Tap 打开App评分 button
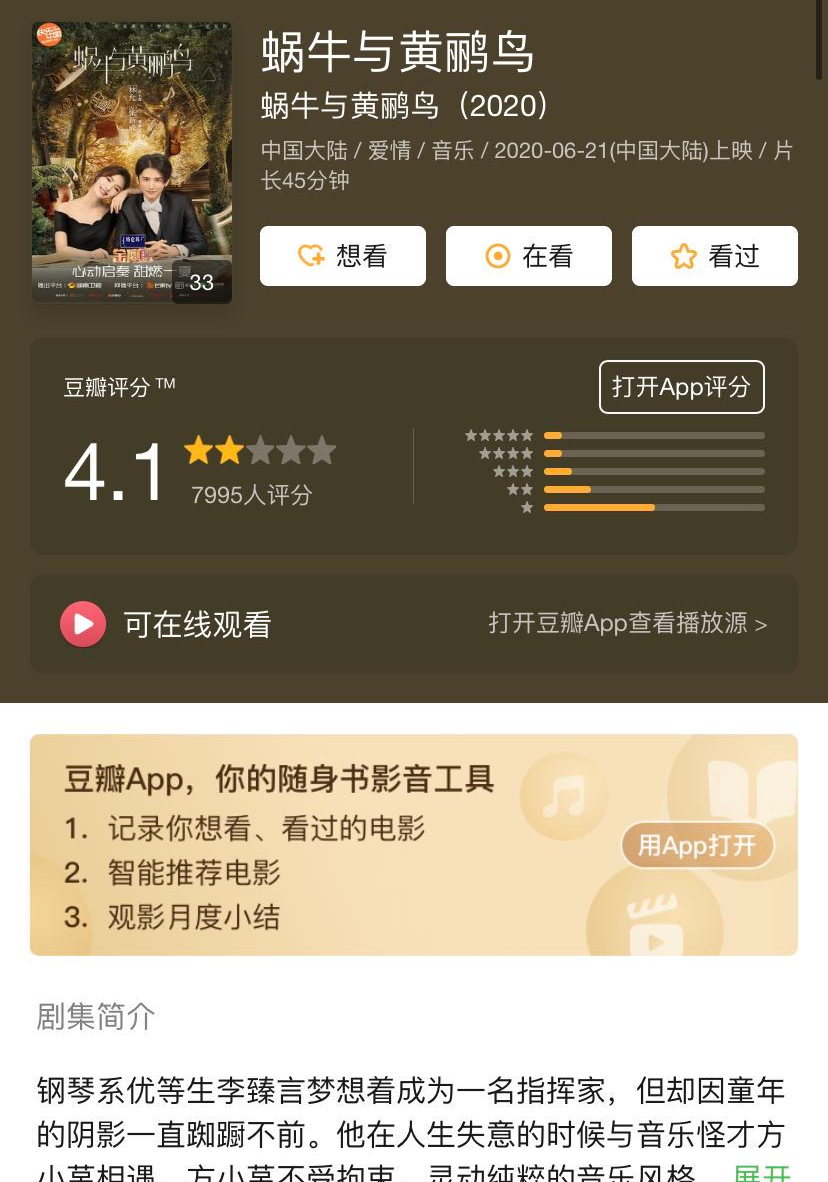The height and width of the screenshot is (1182, 828). pos(681,387)
